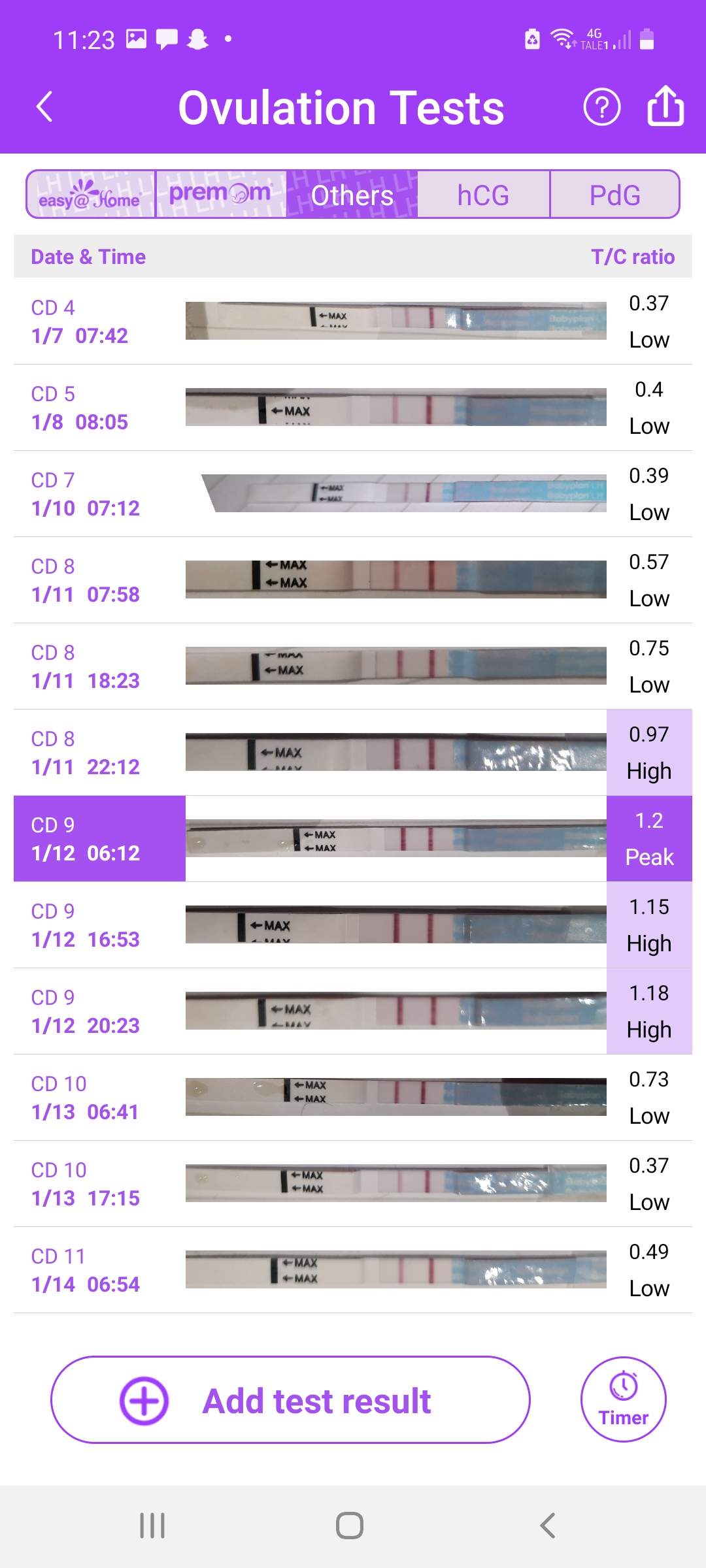Open the help question mark icon
This screenshot has width=706, height=1568.
coord(601,107)
